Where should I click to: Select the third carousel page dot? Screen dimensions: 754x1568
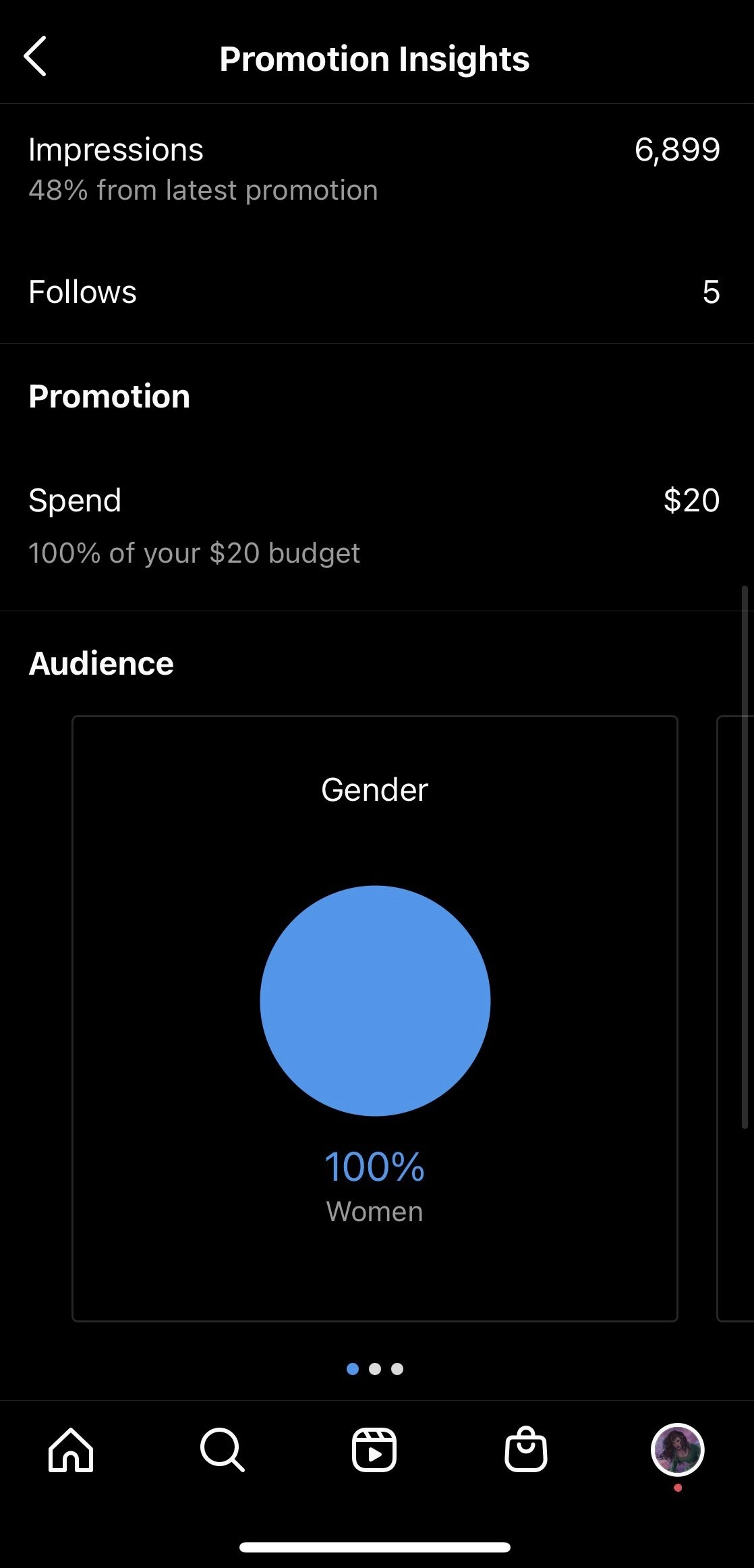pos(398,1369)
